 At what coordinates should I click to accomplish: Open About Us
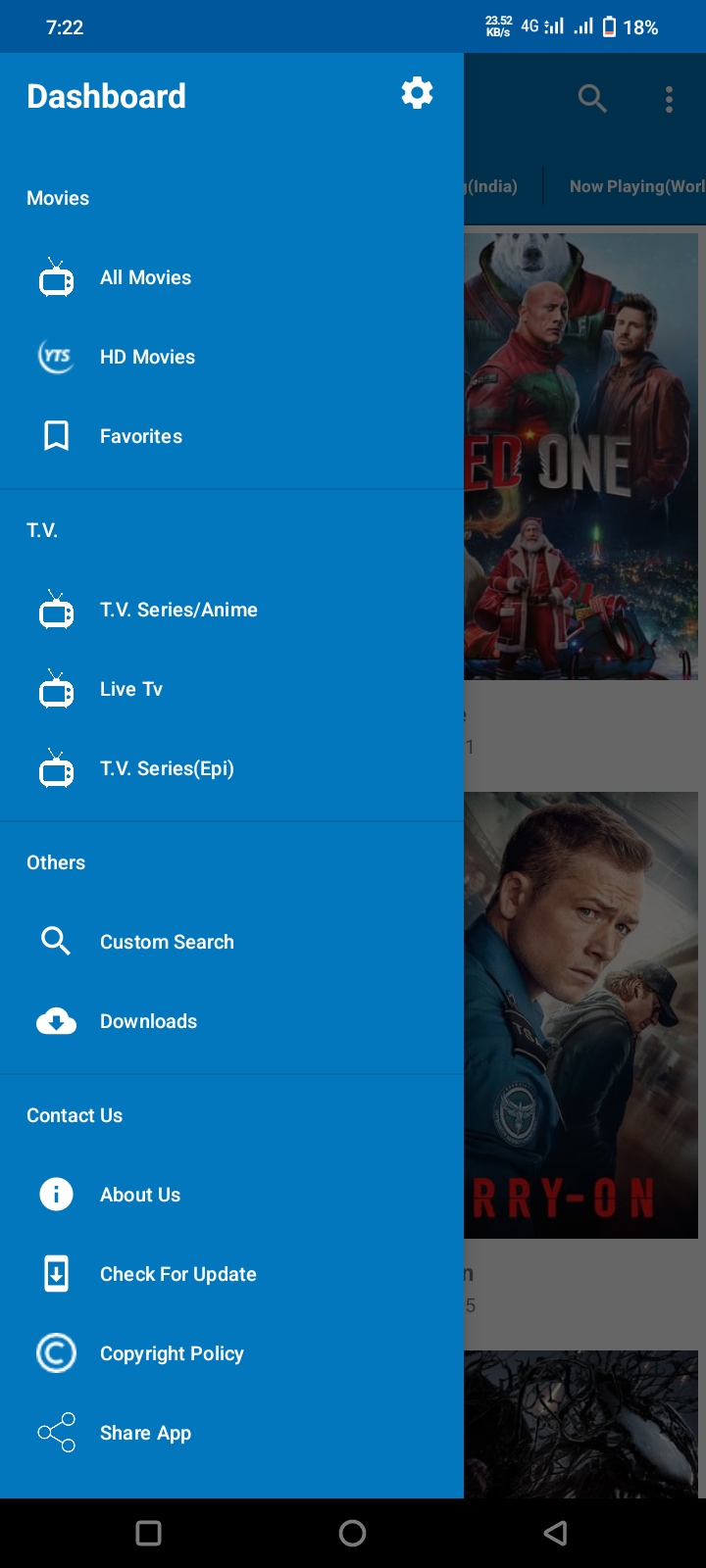[231, 1195]
